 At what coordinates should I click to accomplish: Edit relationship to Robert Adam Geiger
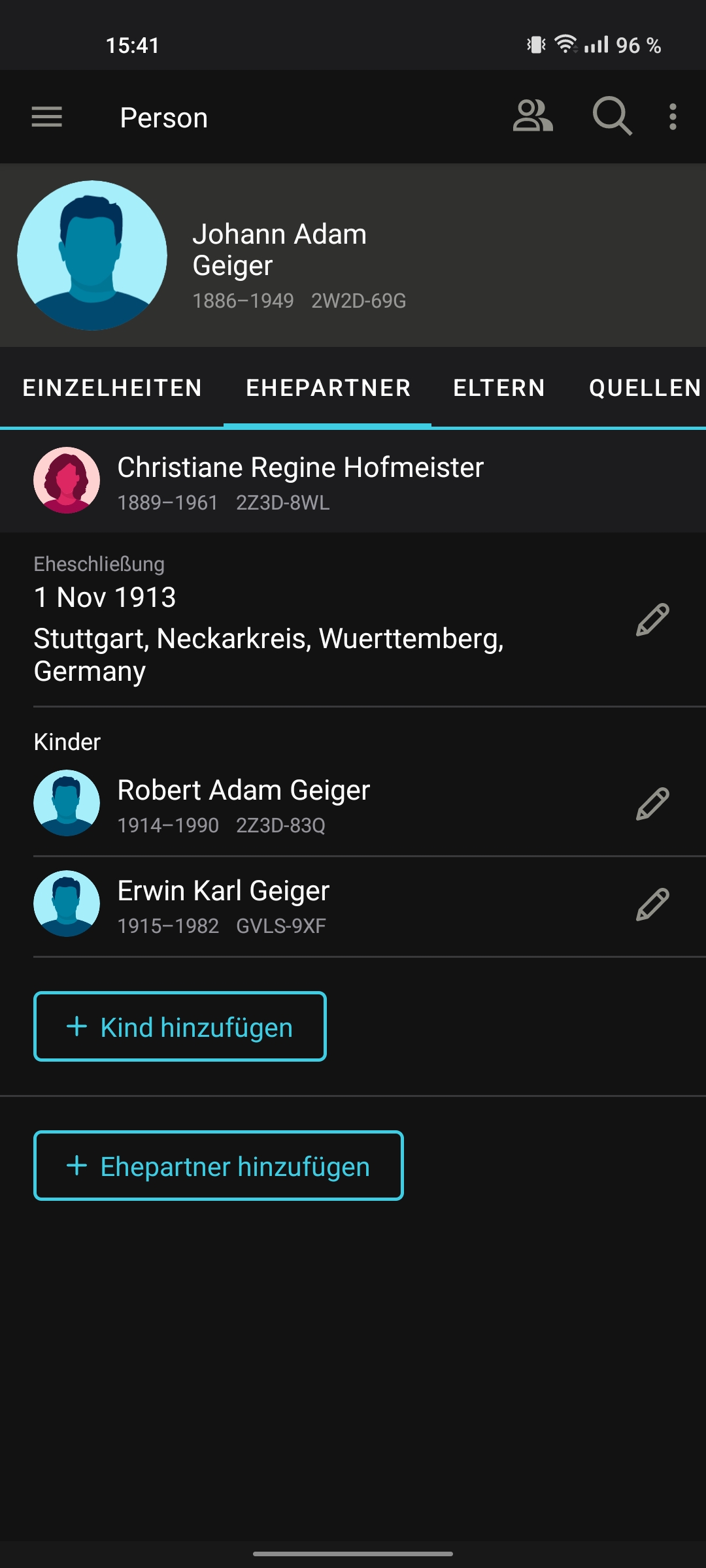[x=652, y=804]
